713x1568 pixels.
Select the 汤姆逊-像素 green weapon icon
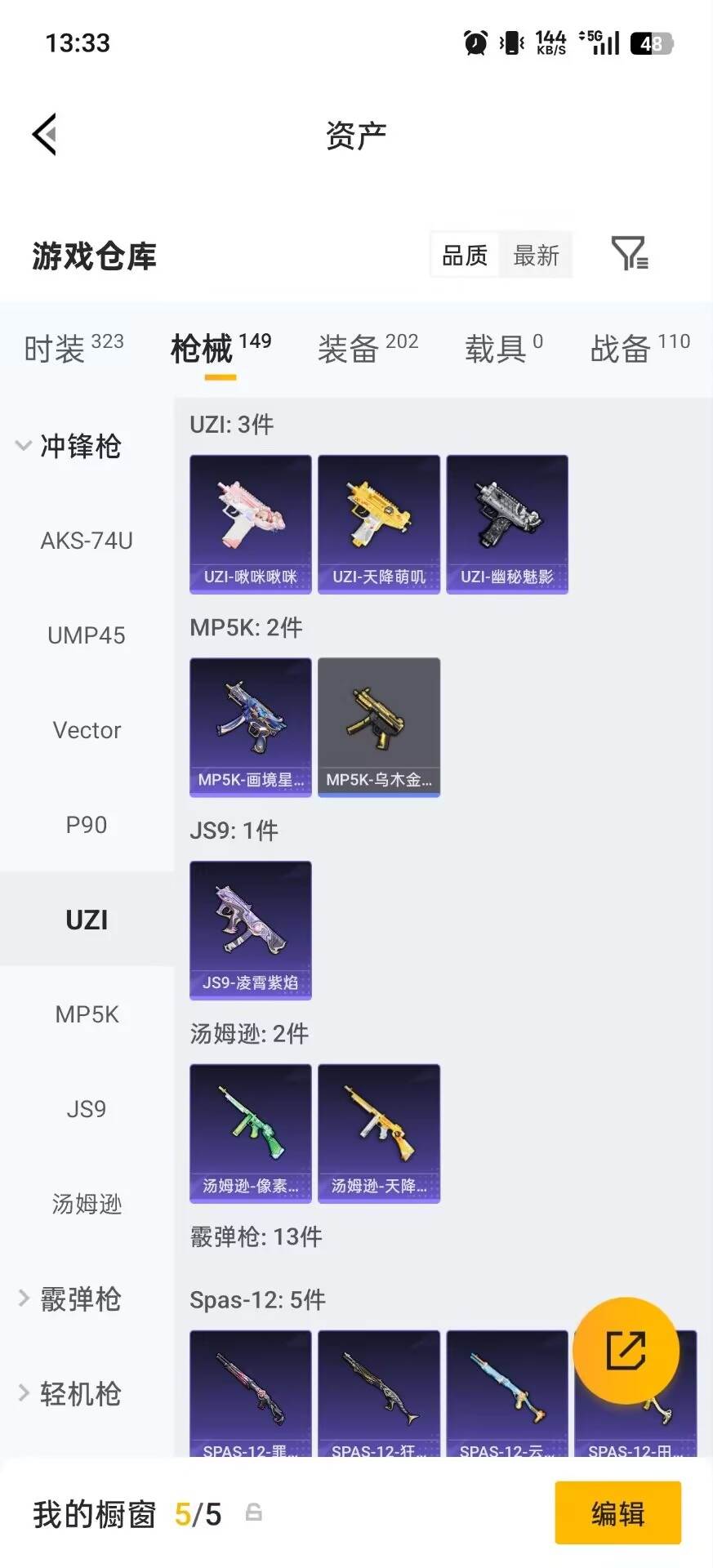coord(250,1133)
